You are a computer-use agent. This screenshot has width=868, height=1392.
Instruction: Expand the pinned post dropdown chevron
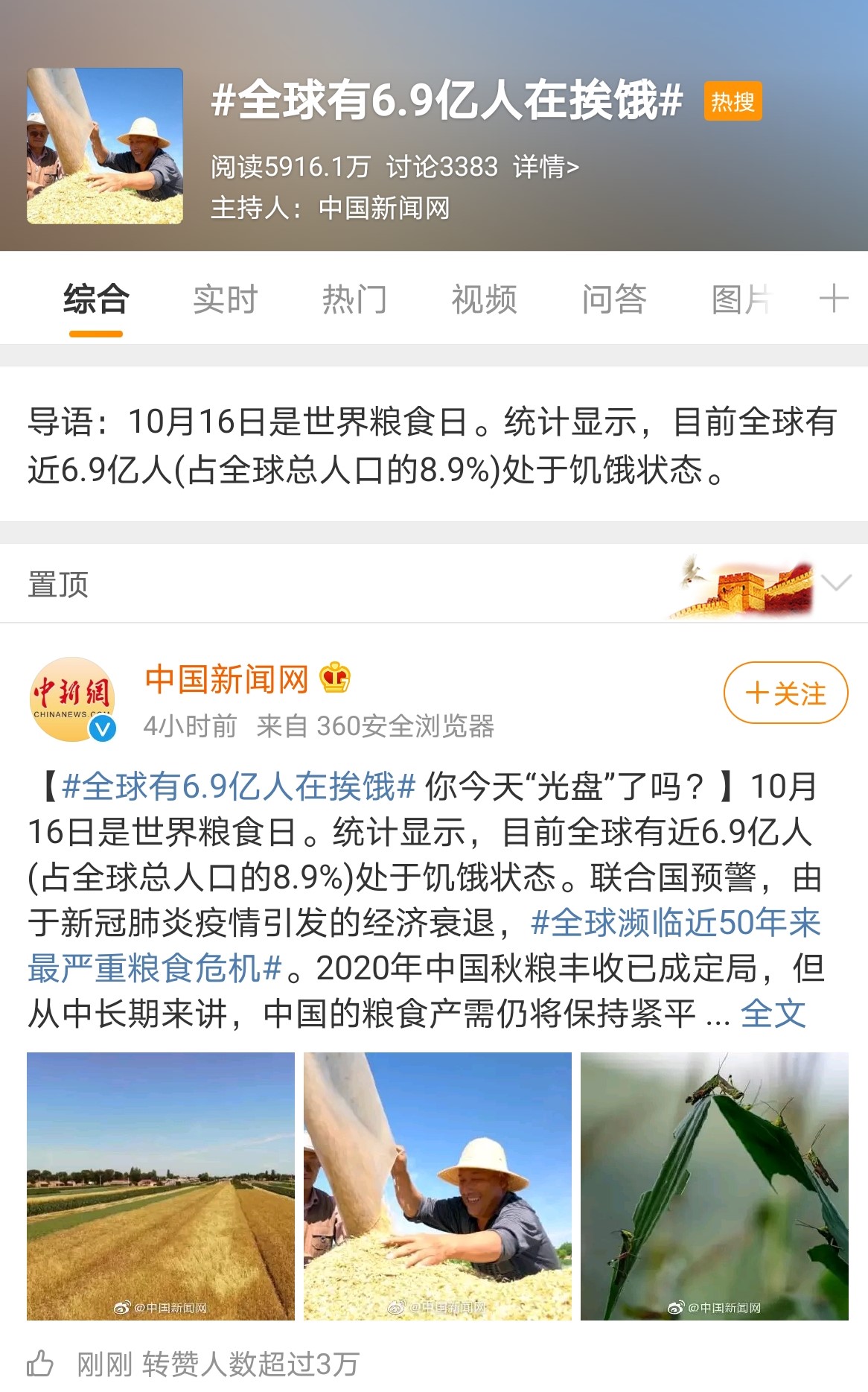[x=836, y=582]
